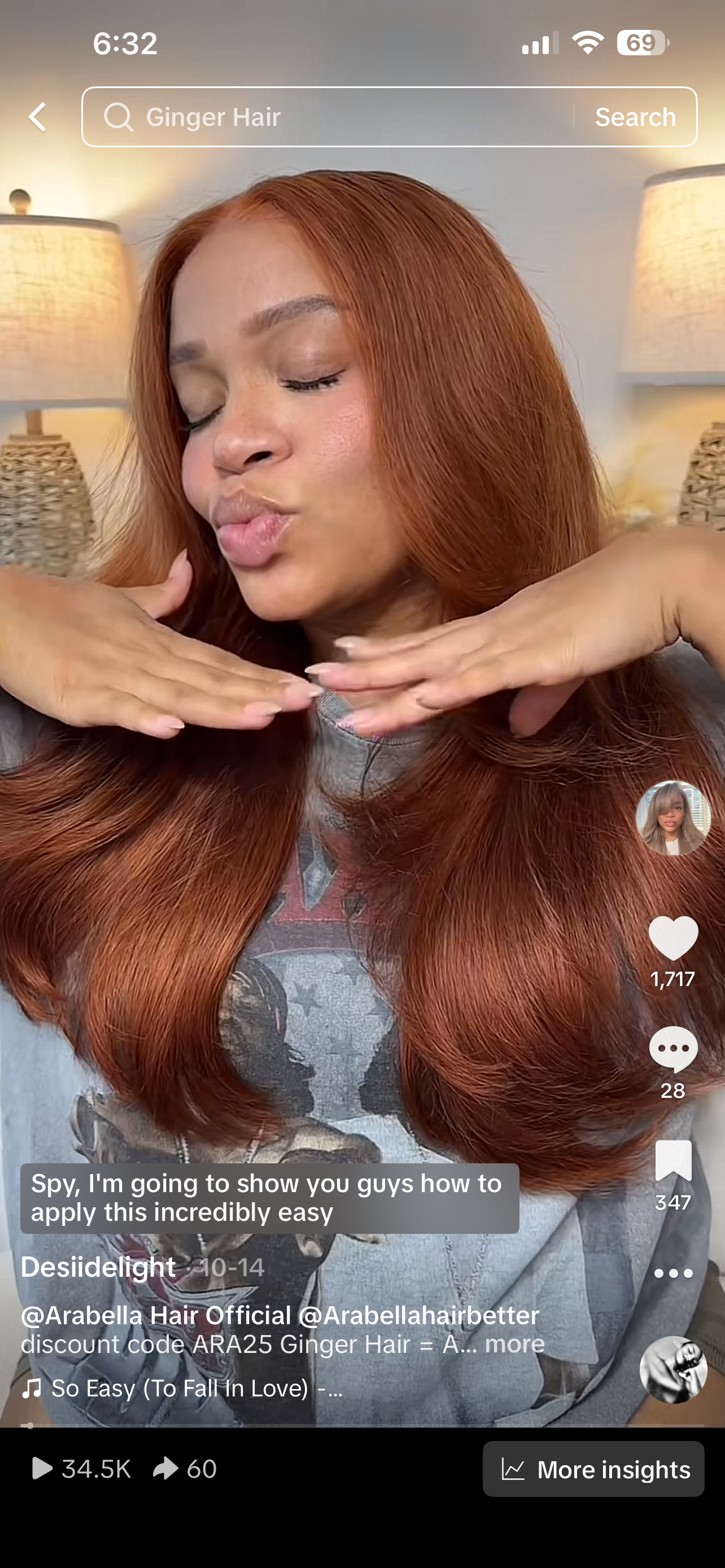Open the @Arabellahairbetter mention
This screenshot has width=725, height=1568.
pos(419,1315)
